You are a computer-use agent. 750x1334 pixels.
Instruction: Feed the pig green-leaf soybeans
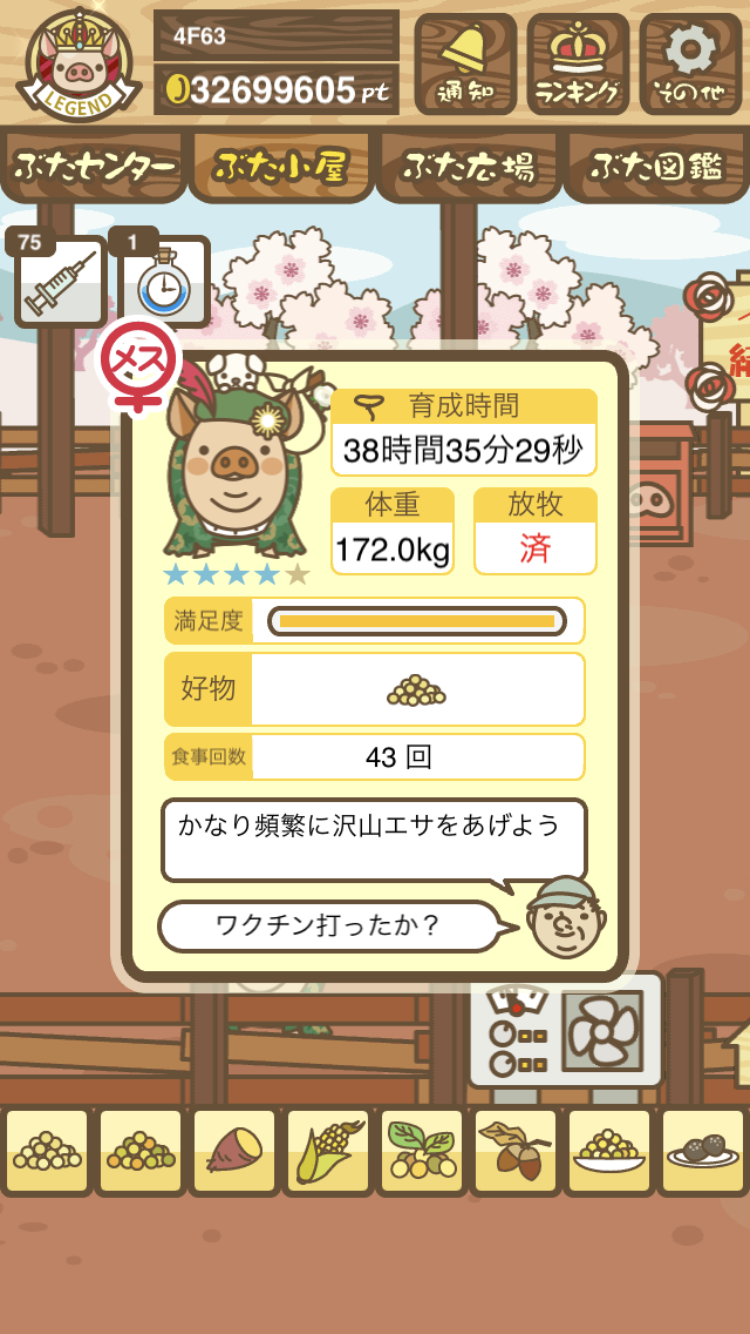422,1151
